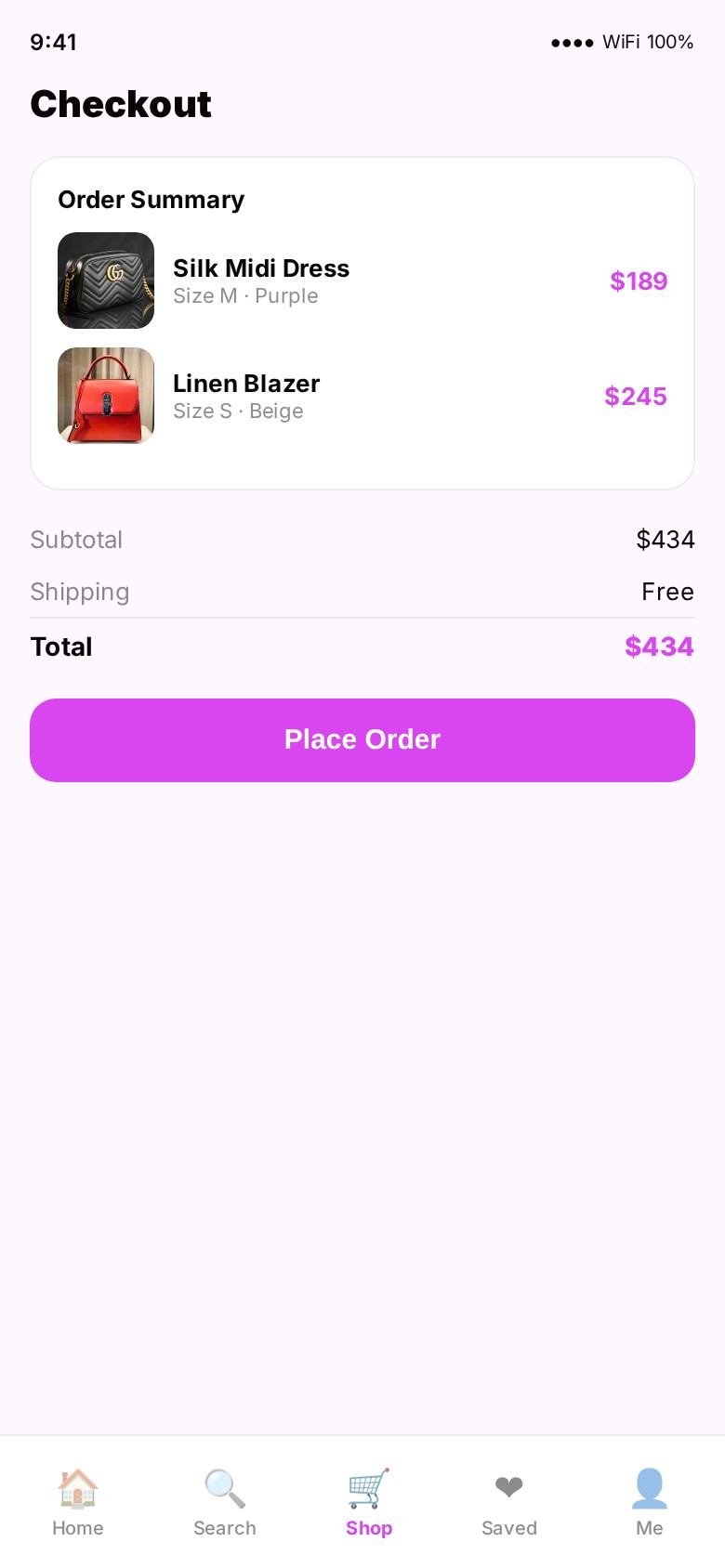Click the Order Summary heading

(152, 199)
